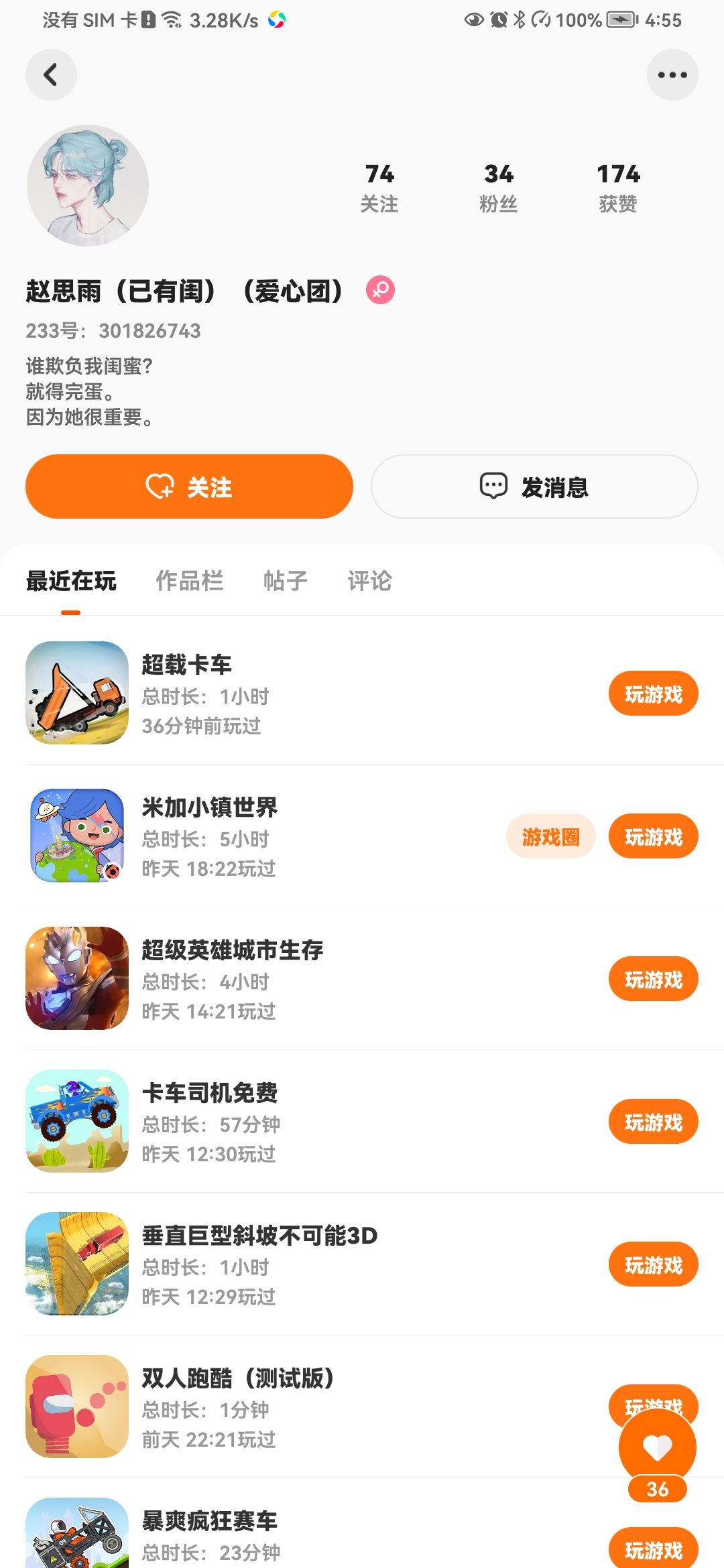The image size is (724, 1568).
Task: Switch to the 作品栏 tab
Action: [190, 581]
